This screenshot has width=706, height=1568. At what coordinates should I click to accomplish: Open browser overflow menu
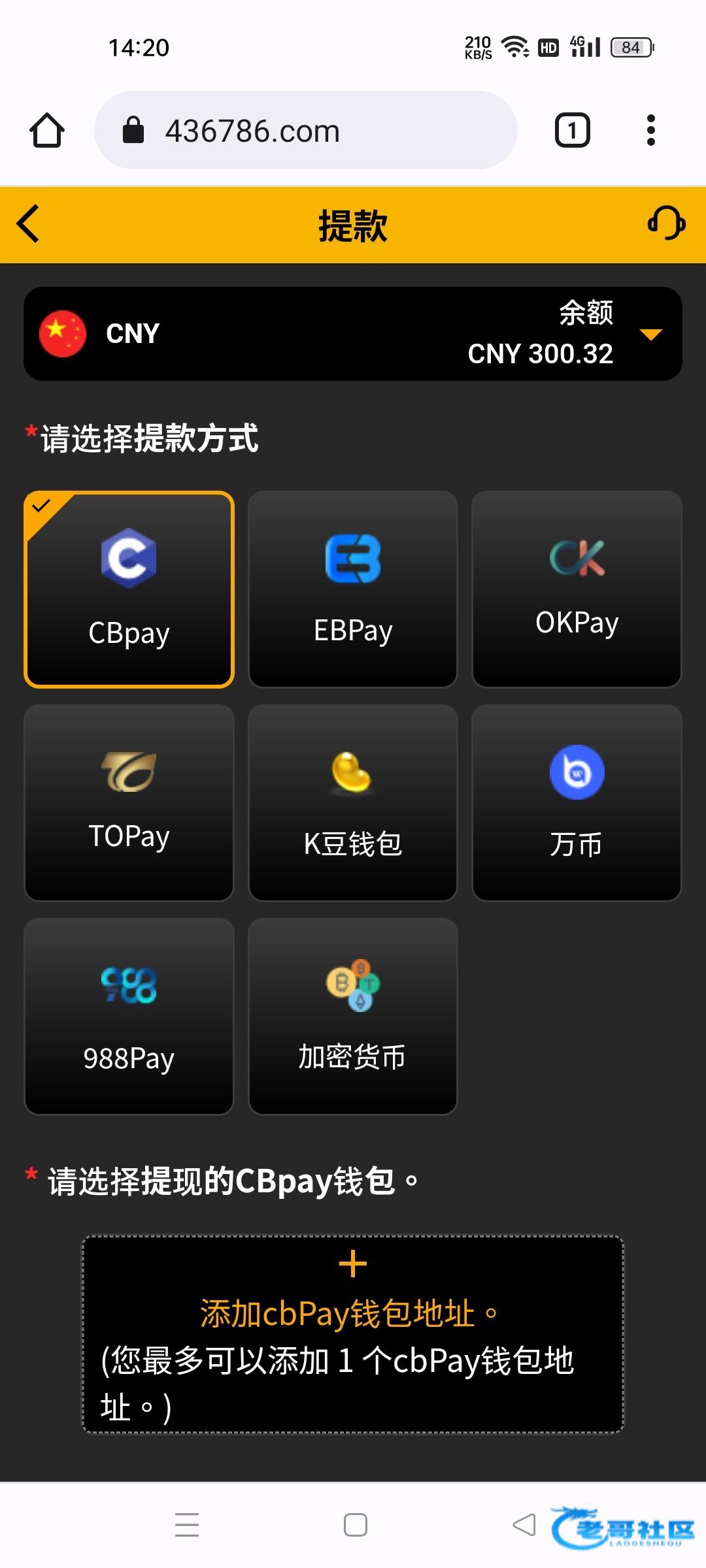pos(650,131)
